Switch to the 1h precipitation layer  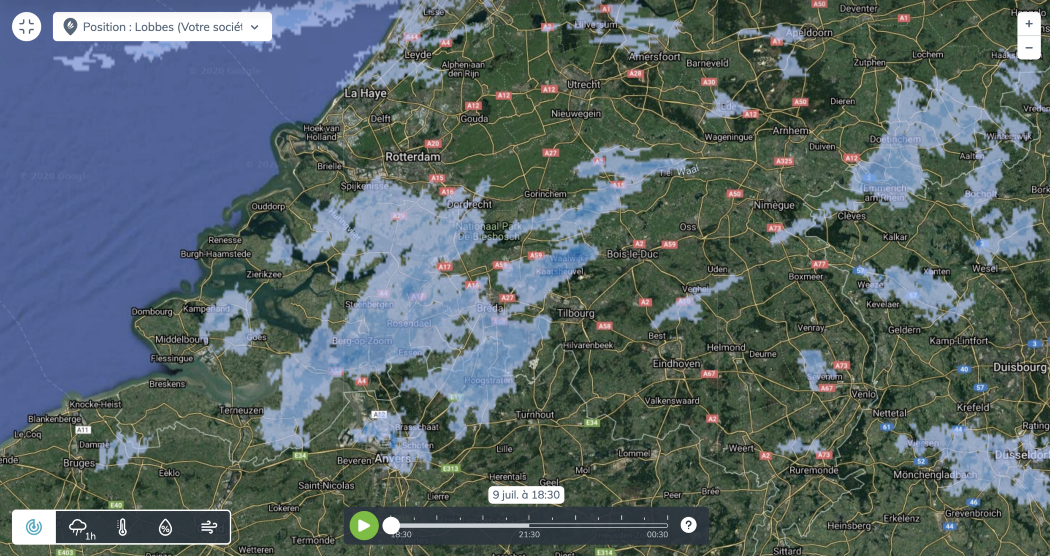(x=82, y=528)
